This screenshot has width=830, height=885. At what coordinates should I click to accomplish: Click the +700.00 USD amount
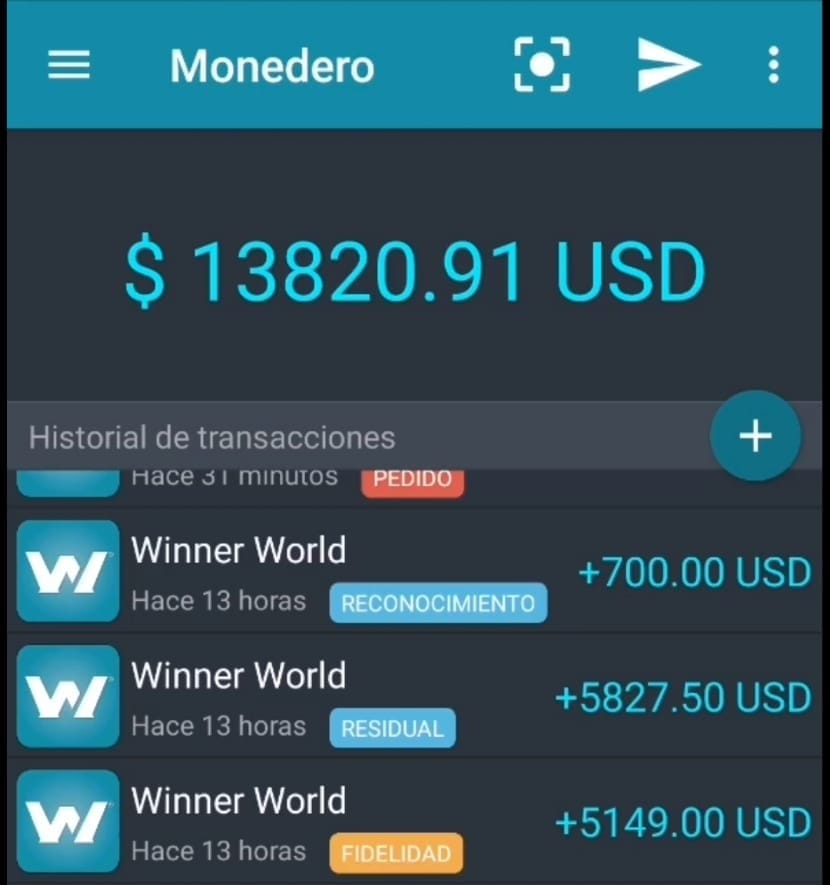click(x=694, y=571)
